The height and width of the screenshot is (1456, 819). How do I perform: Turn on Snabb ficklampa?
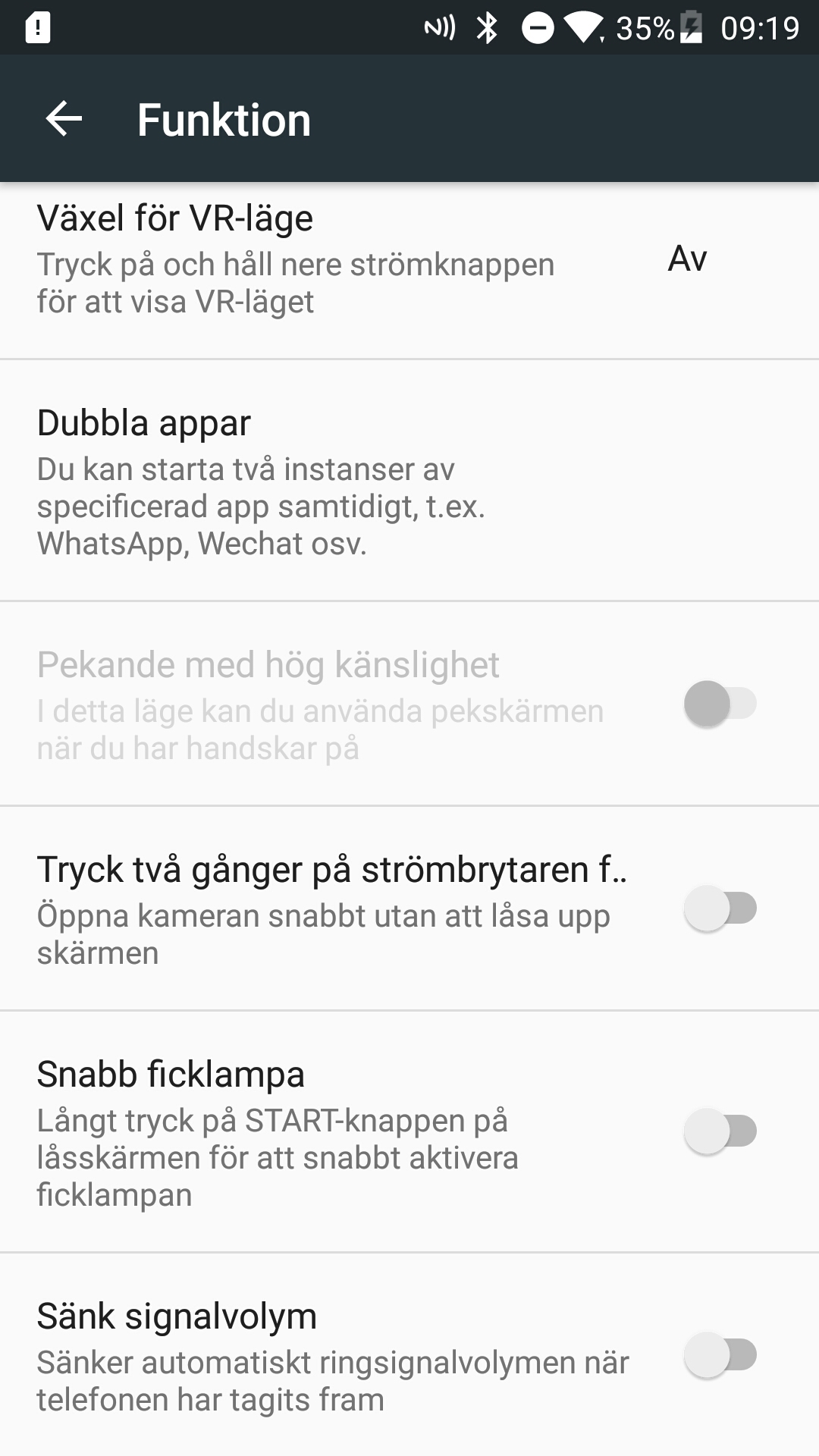[x=720, y=1131]
